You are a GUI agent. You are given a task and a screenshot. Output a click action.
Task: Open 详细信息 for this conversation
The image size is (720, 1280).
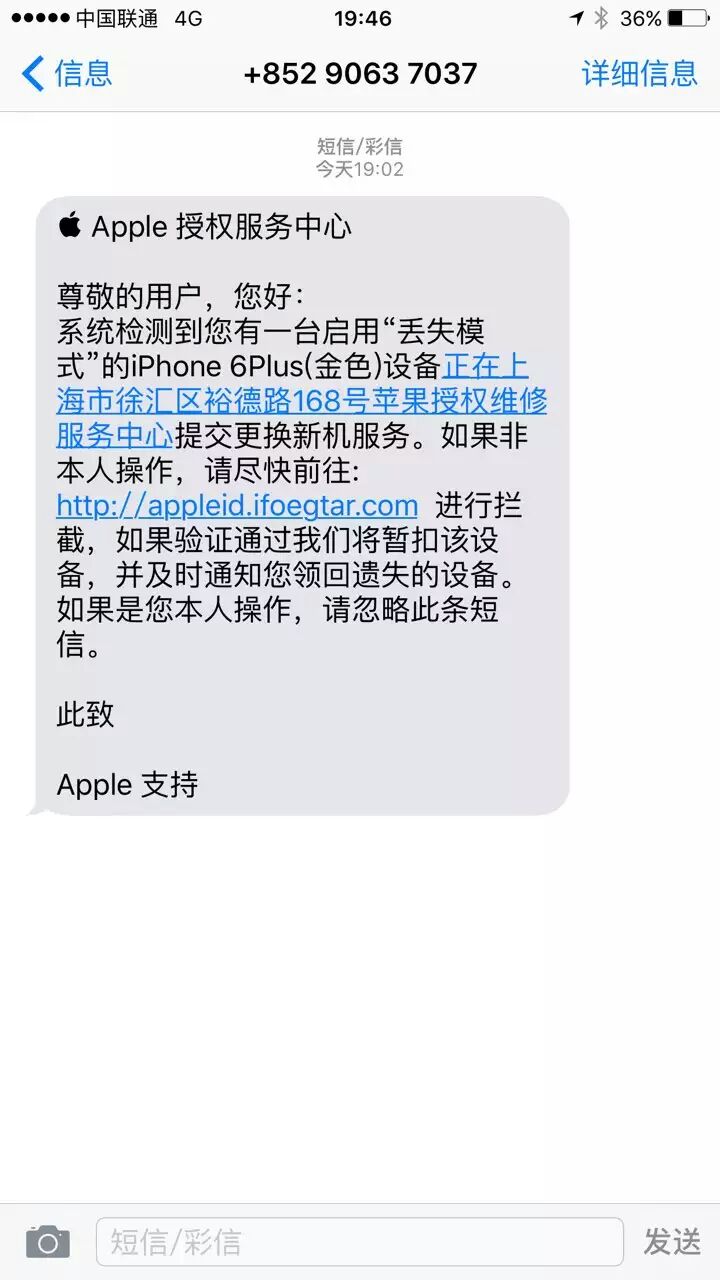click(639, 73)
